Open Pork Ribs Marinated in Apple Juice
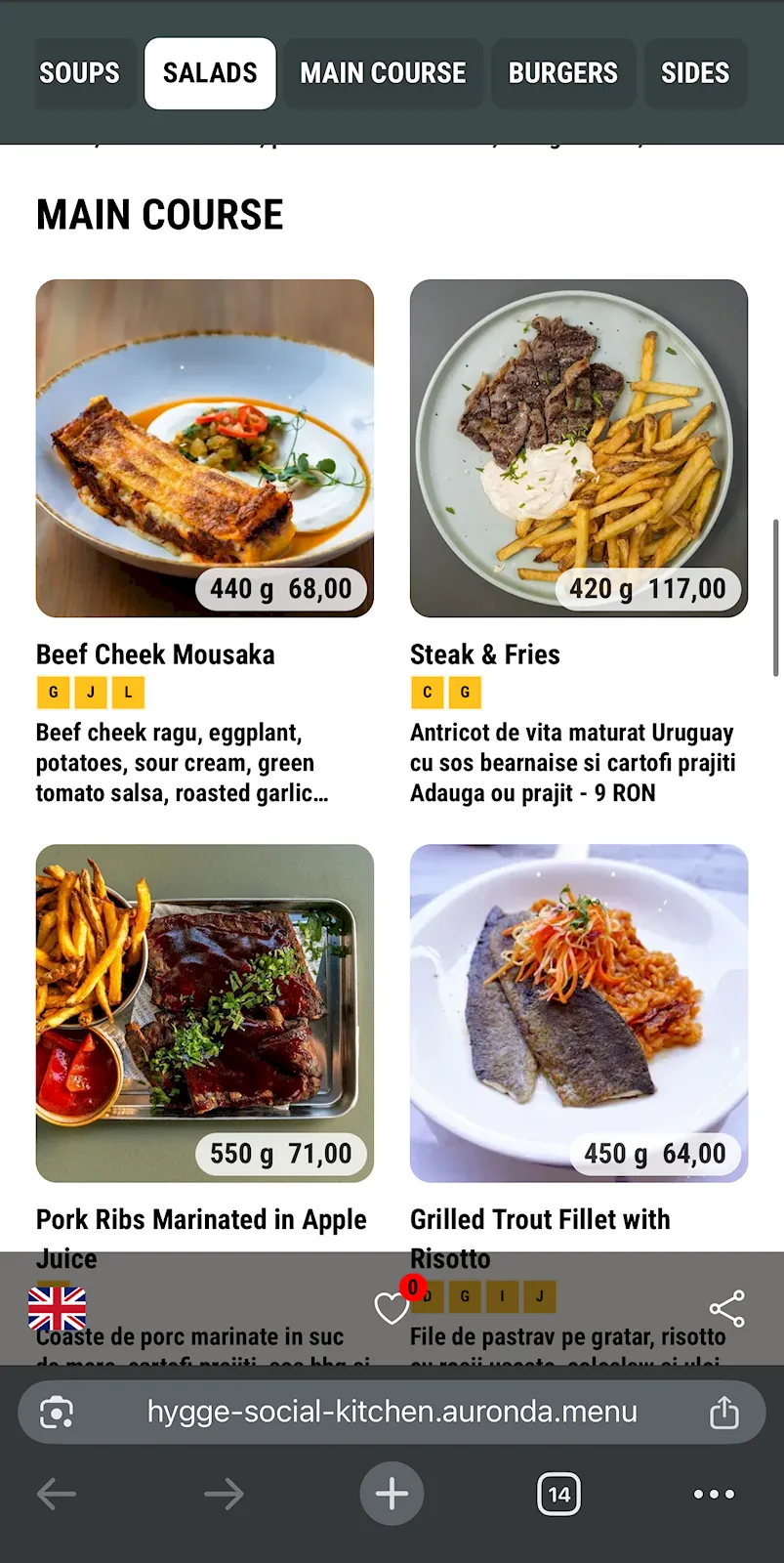 click(205, 1013)
